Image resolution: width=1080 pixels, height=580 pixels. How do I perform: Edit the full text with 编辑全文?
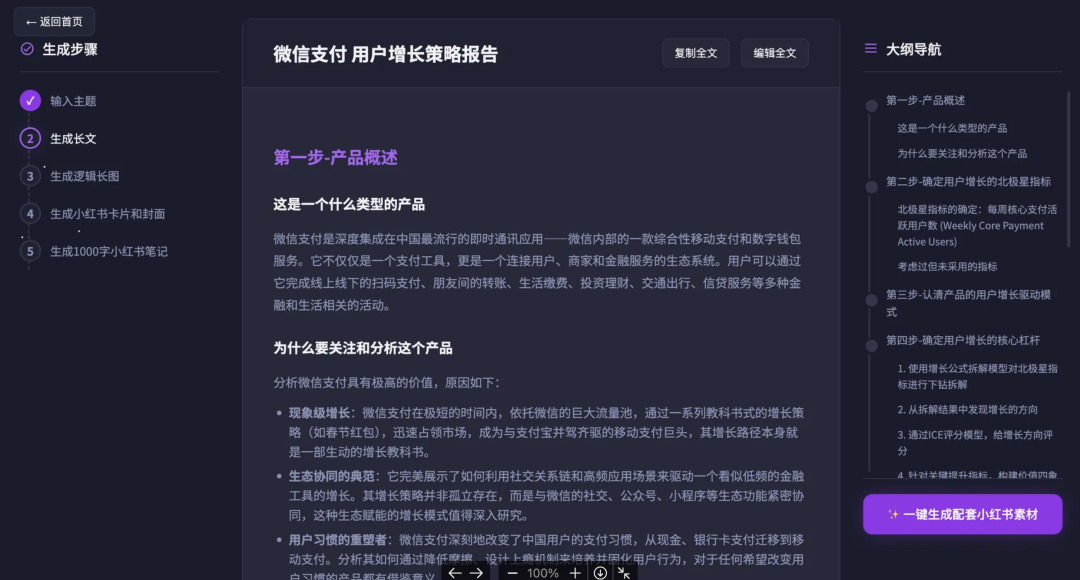coord(774,53)
